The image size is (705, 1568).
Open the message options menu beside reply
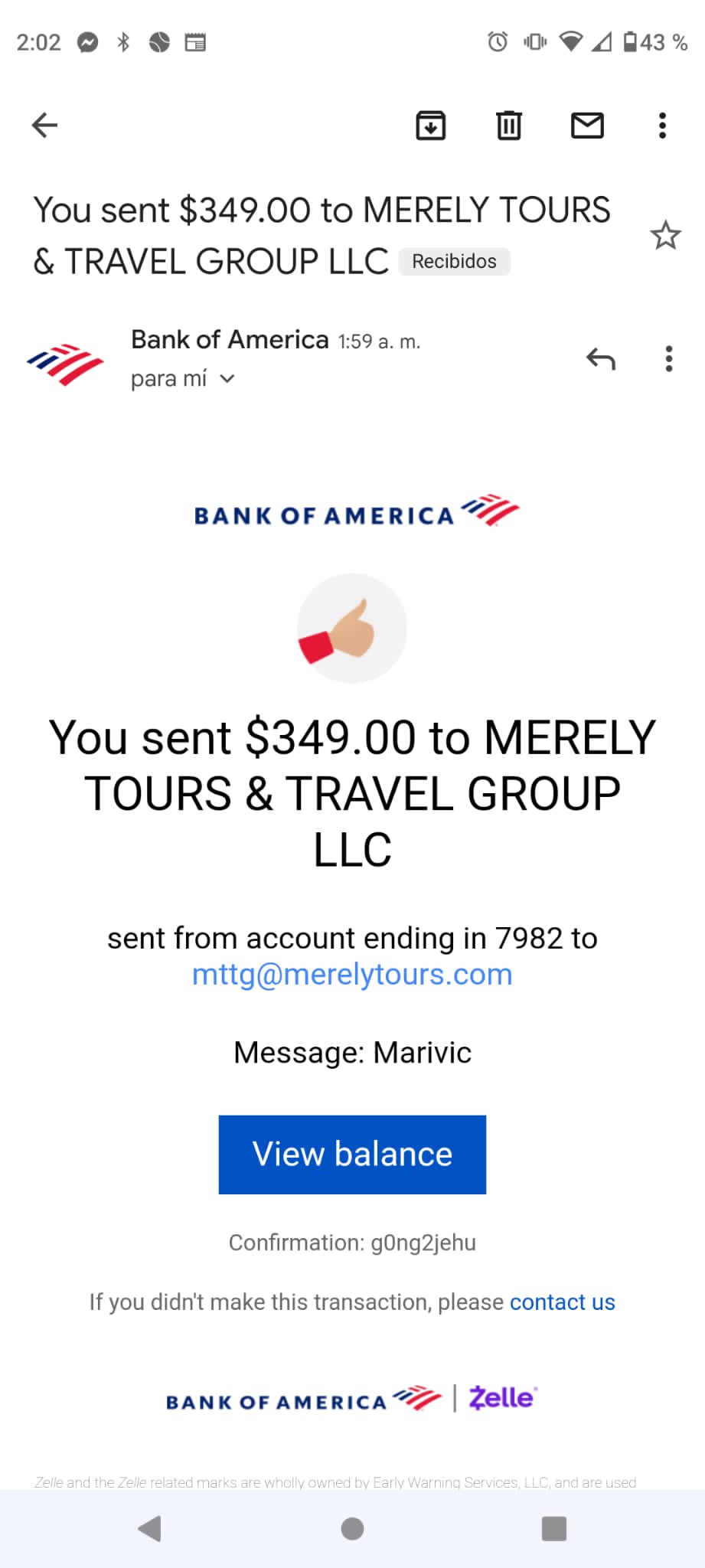coord(669,358)
